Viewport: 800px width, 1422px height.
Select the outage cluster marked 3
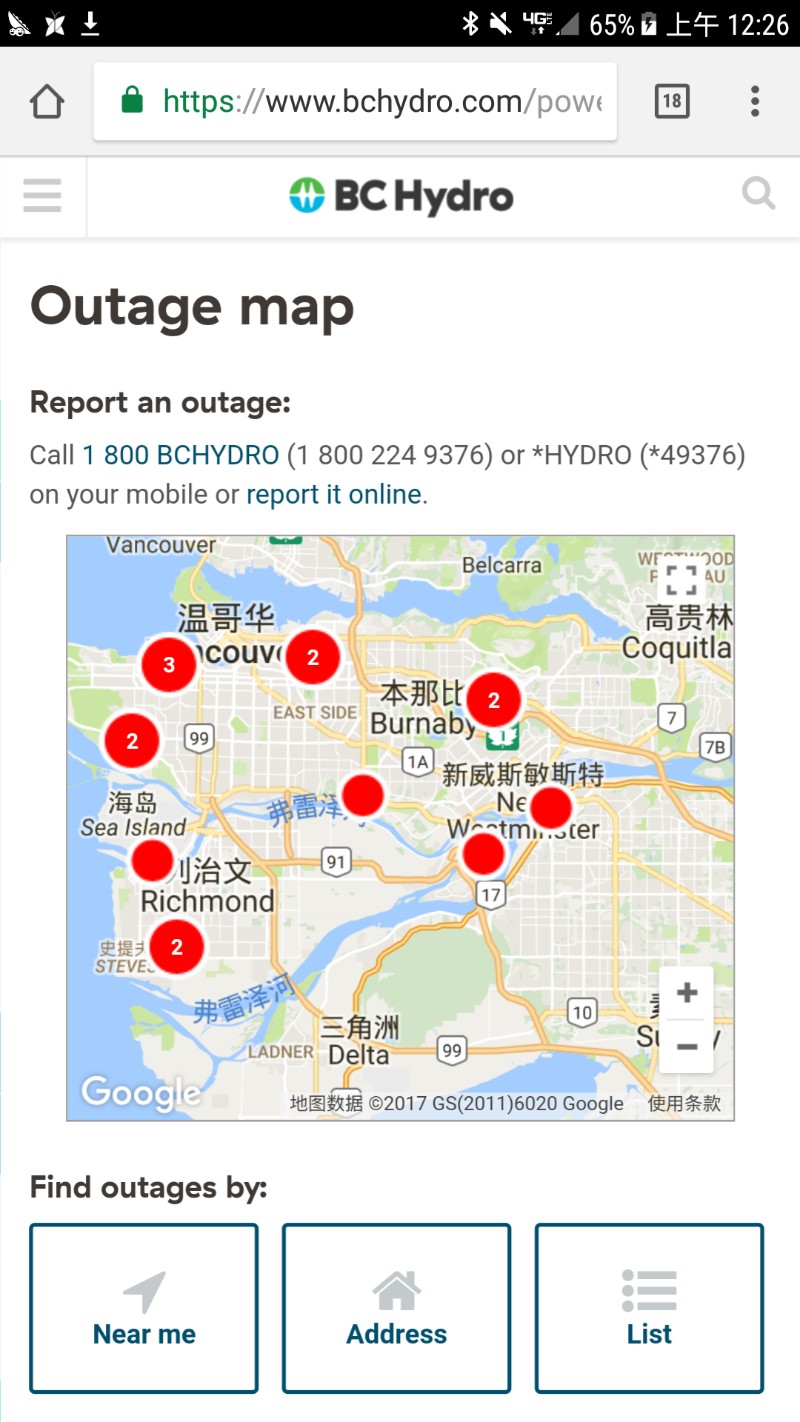tap(169, 665)
